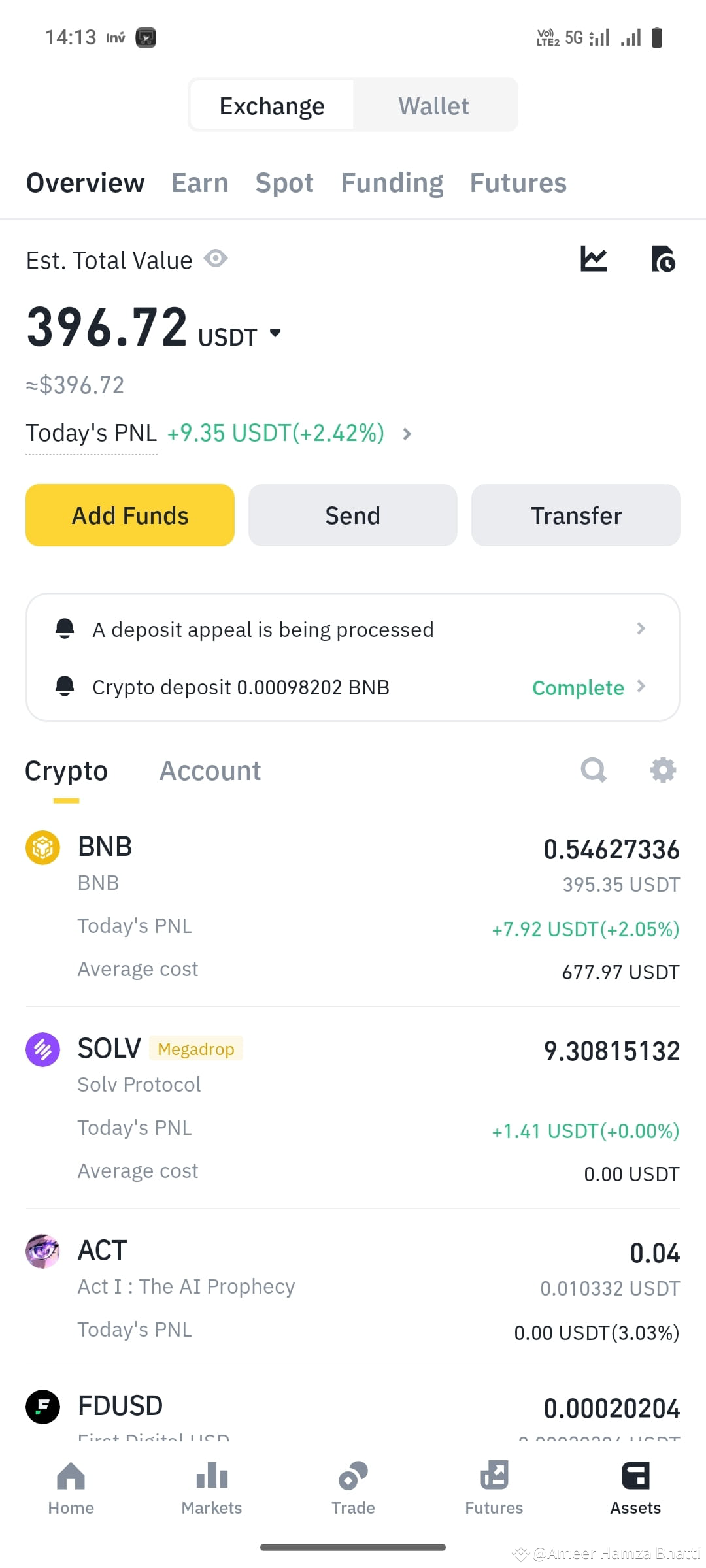Open the Earn tab
The height and width of the screenshot is (1568, 706).
[199, 183]
